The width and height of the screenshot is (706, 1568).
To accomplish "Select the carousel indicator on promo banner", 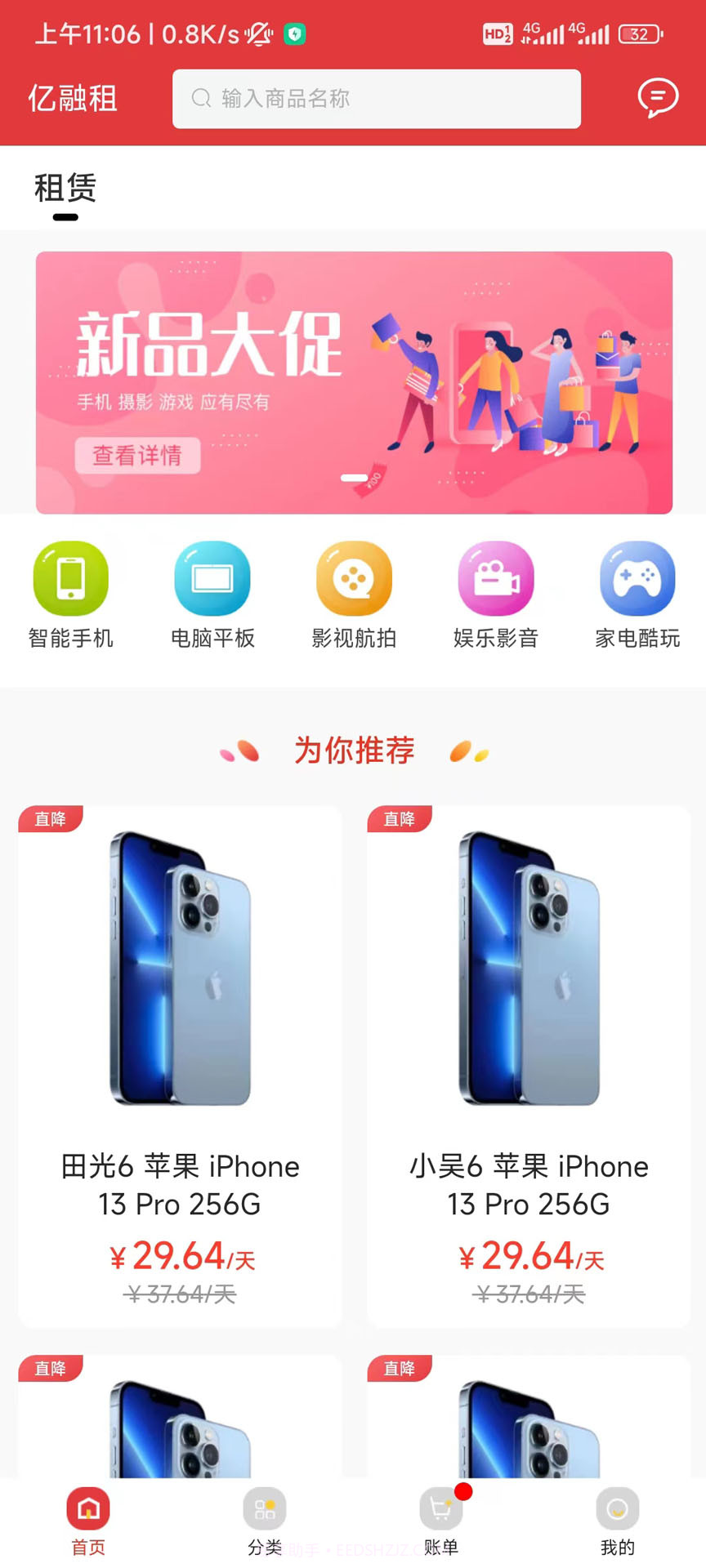I will pos(354,479).
